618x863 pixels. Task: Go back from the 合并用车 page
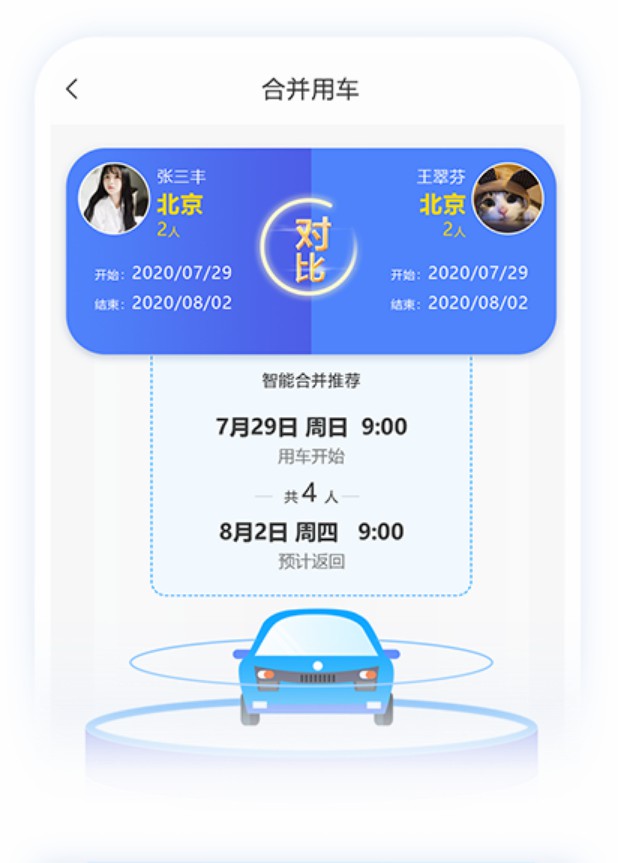click(71, 89)
